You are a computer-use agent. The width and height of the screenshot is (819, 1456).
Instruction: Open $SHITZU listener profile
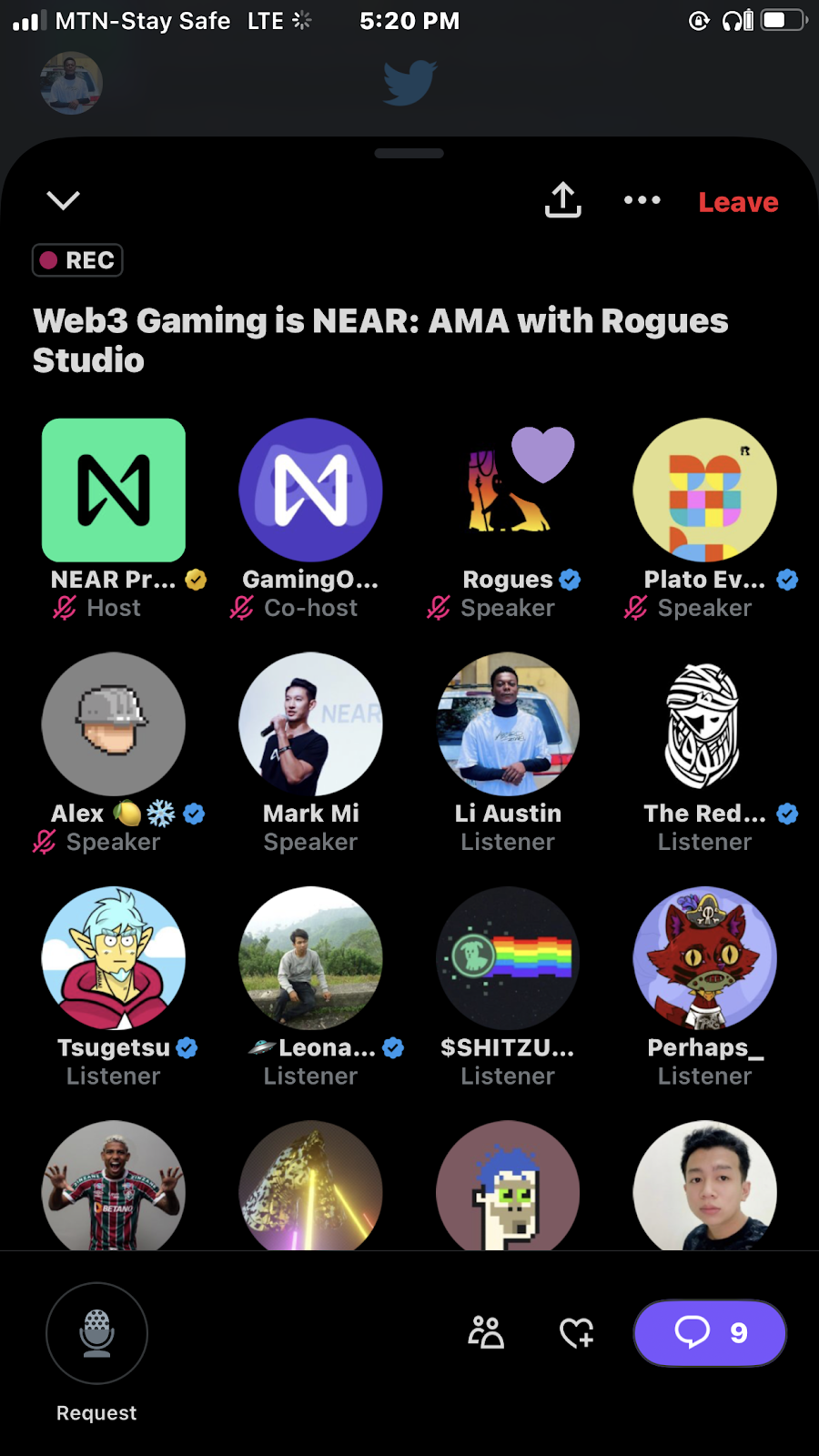[x=508, y=958]
